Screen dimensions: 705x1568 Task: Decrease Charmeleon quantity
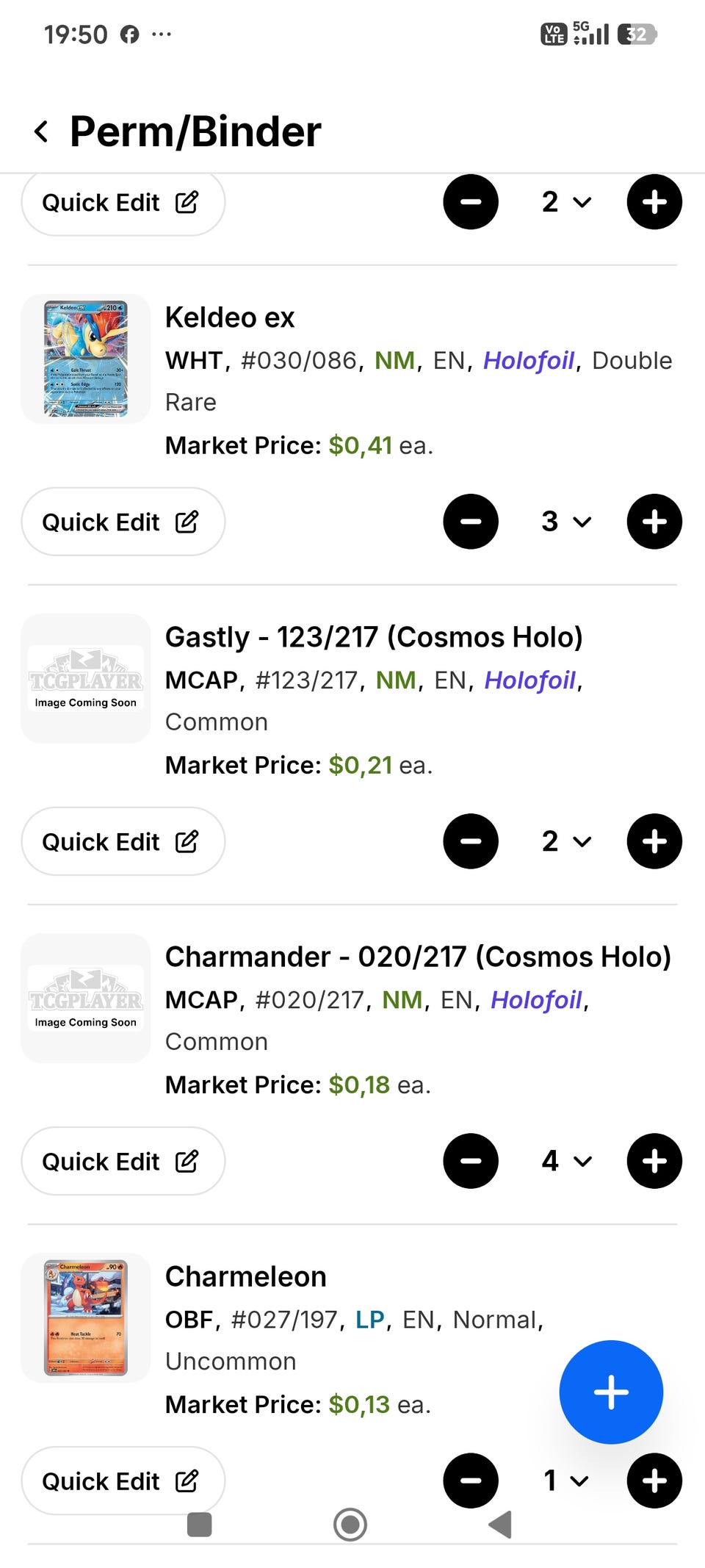pyautogui.click(x=471, y=1481)
